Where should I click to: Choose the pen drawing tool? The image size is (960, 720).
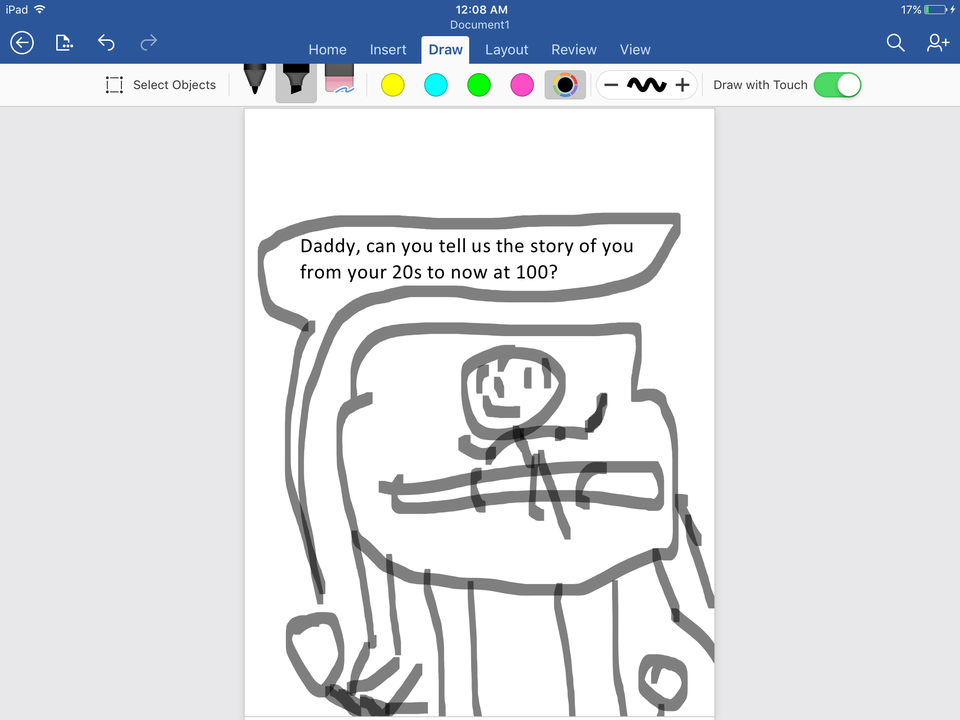[x=255, y=82]
